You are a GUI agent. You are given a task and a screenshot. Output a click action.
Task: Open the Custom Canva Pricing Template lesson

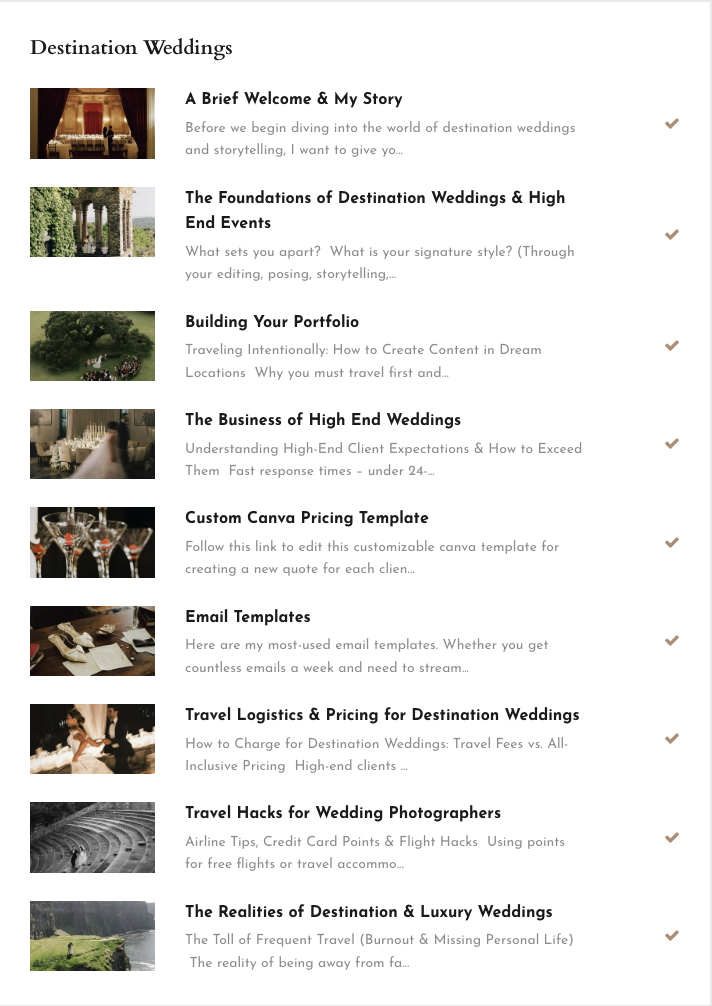(307, 518)
